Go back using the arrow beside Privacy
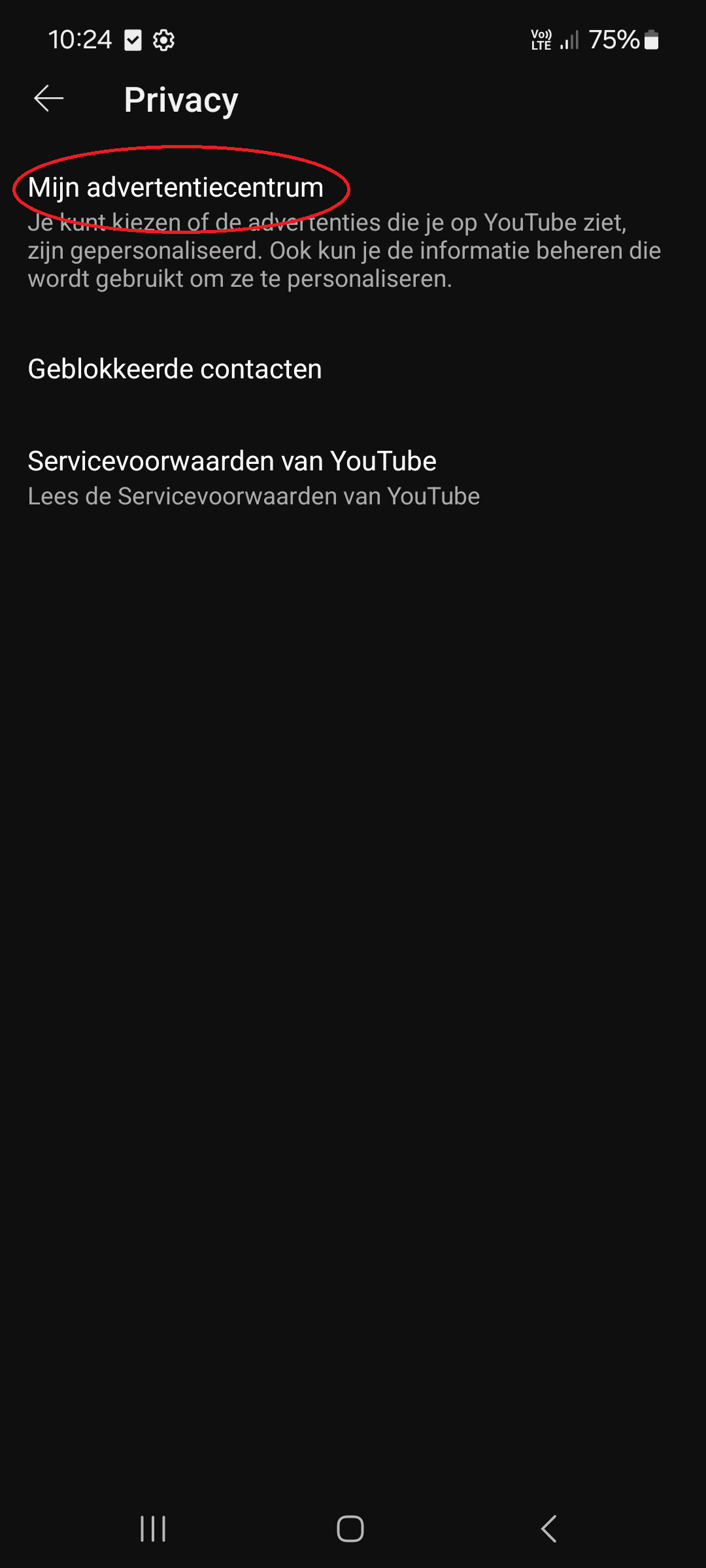The image size is (706, 1568). click(x=49, y=99)
